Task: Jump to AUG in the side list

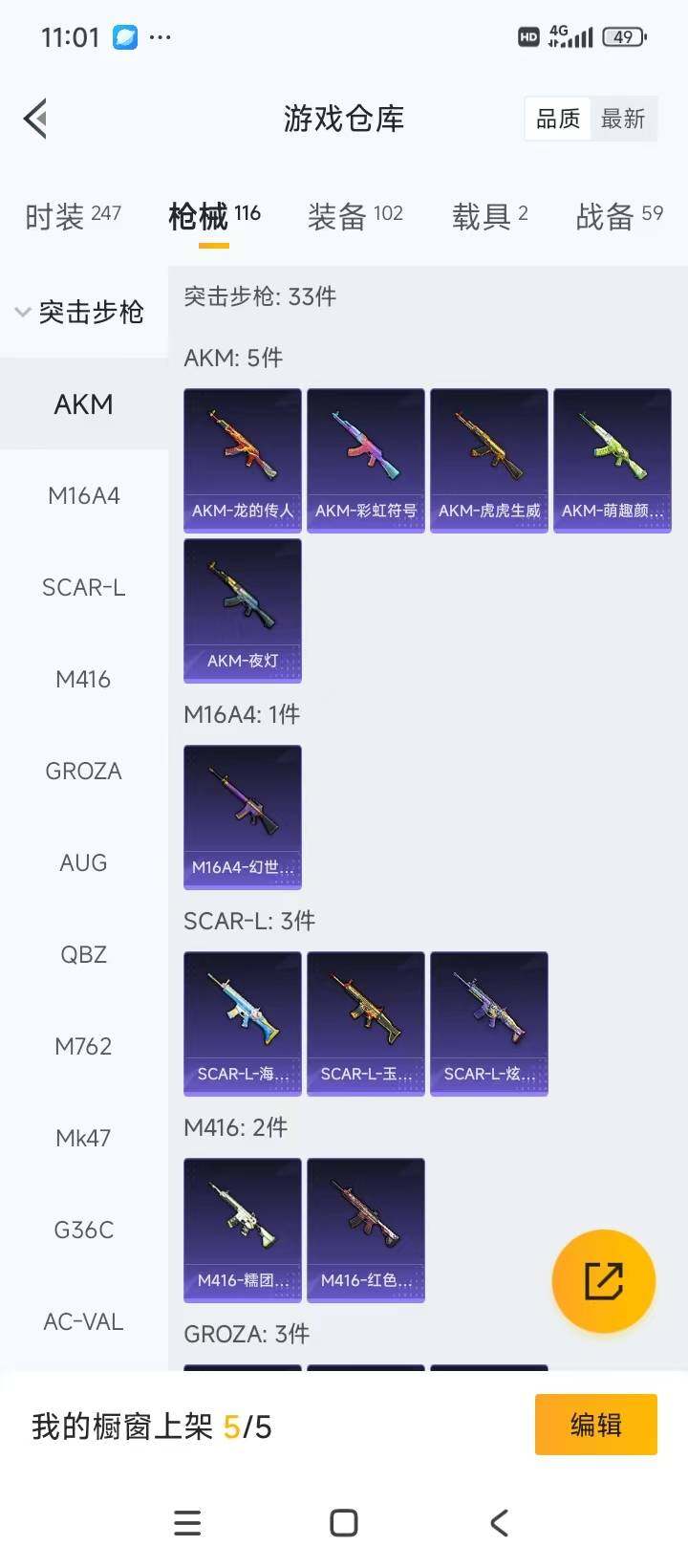Action: [84, 862]
